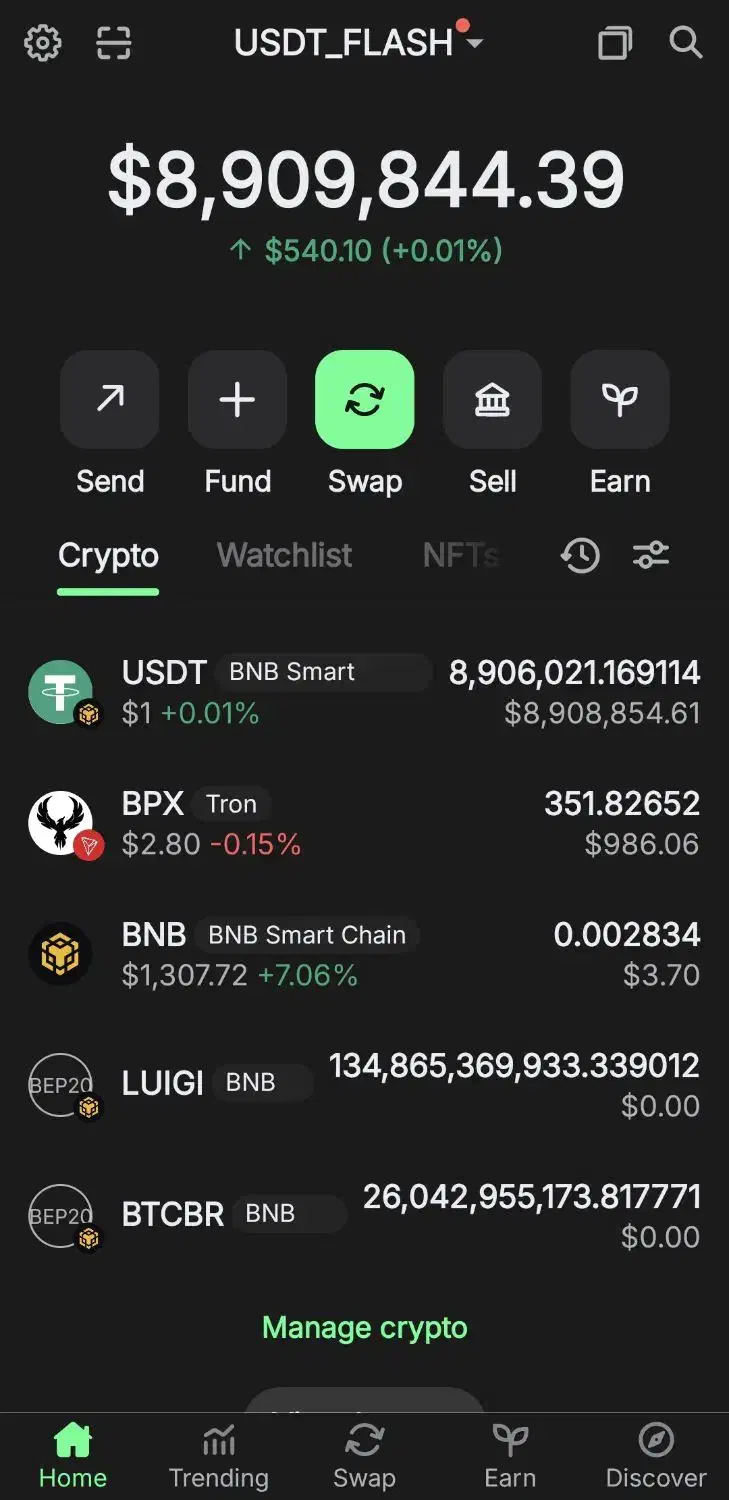Screen dimensions: 729x1500
Task: Open the Discover tab
Action: click(656, 1457)
